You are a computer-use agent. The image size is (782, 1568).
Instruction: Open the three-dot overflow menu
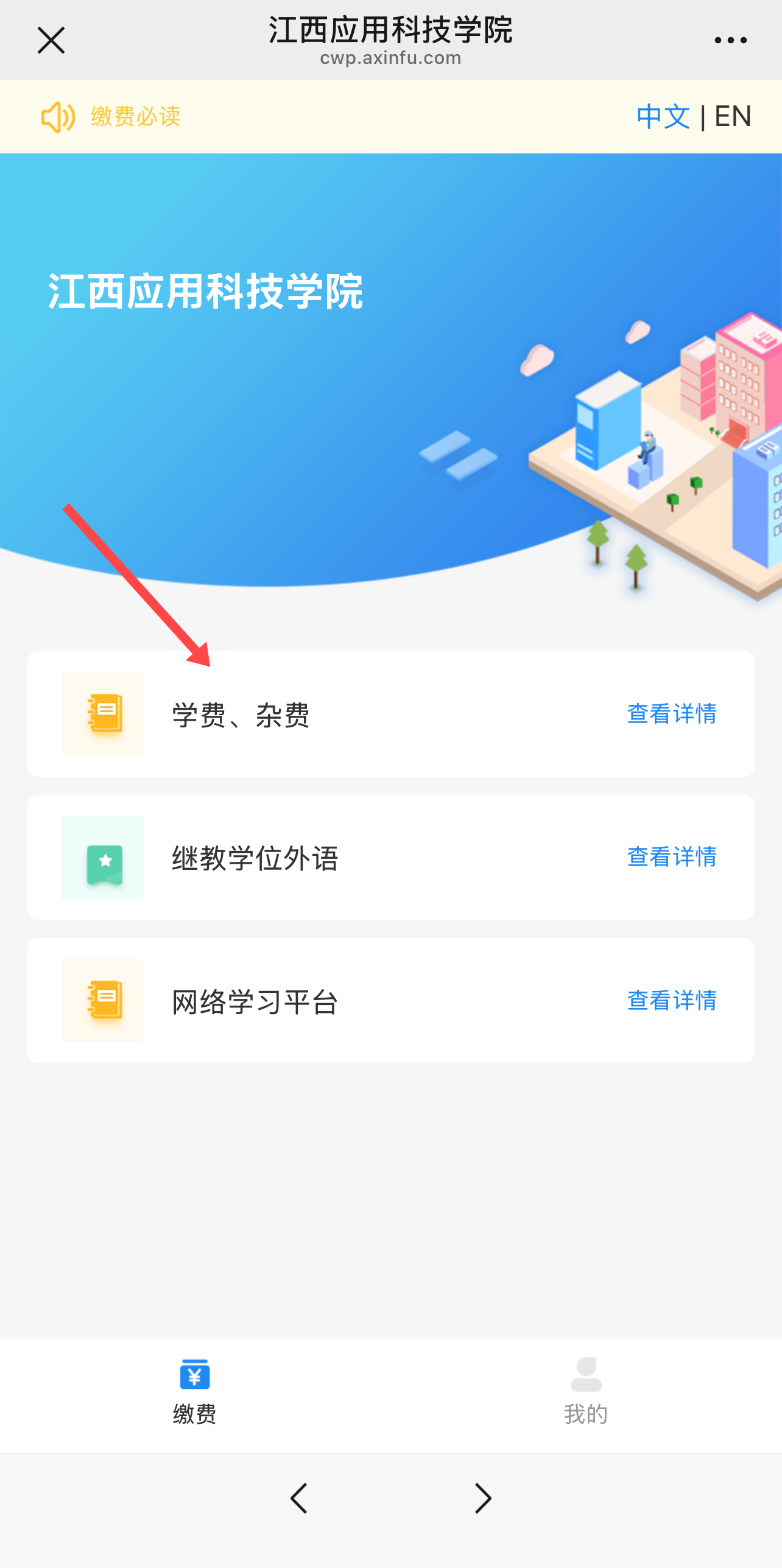coord(730,40)
